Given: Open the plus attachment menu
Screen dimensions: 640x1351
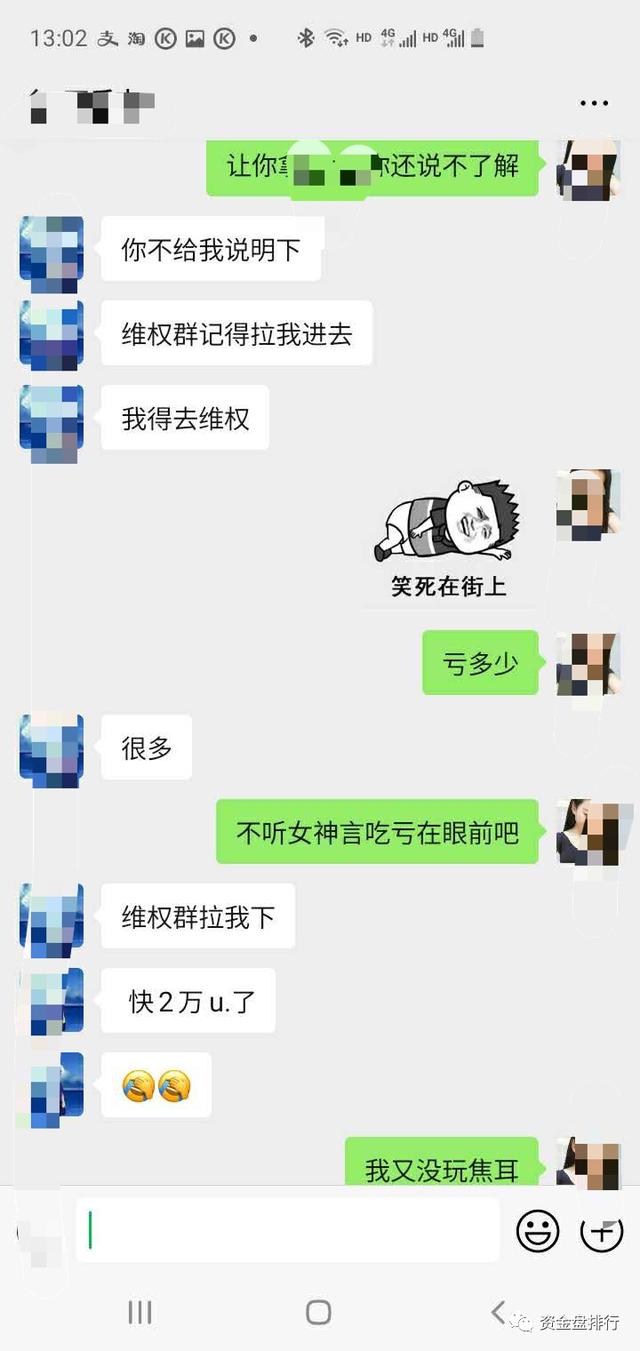Looking at the screenshot, I should pos(602,1231).
